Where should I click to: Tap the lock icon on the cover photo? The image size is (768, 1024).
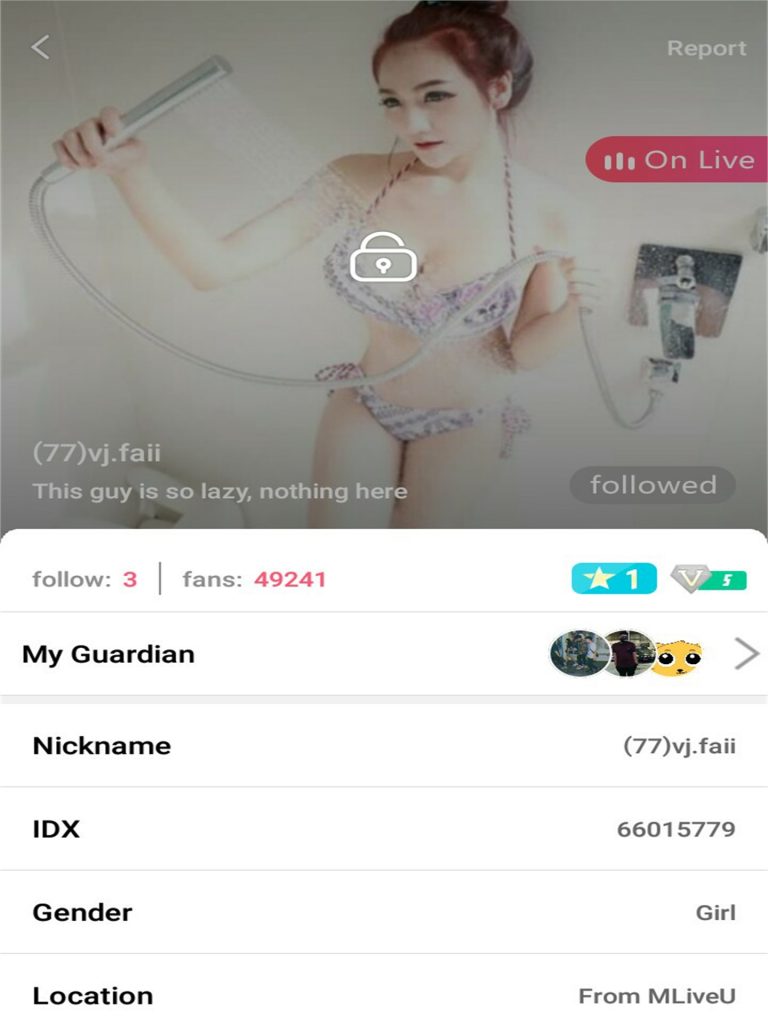(383, 256)
